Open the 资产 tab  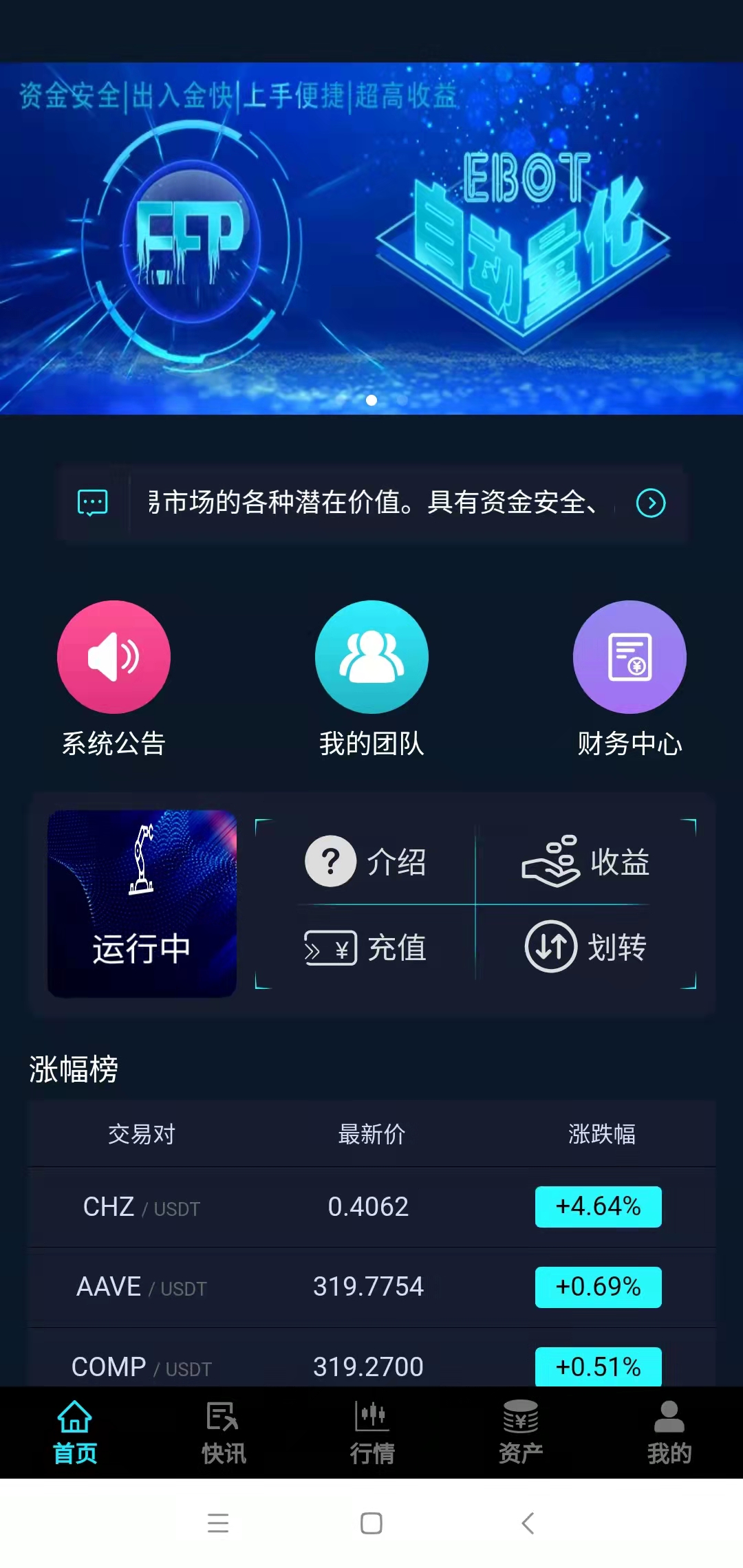521,1433
